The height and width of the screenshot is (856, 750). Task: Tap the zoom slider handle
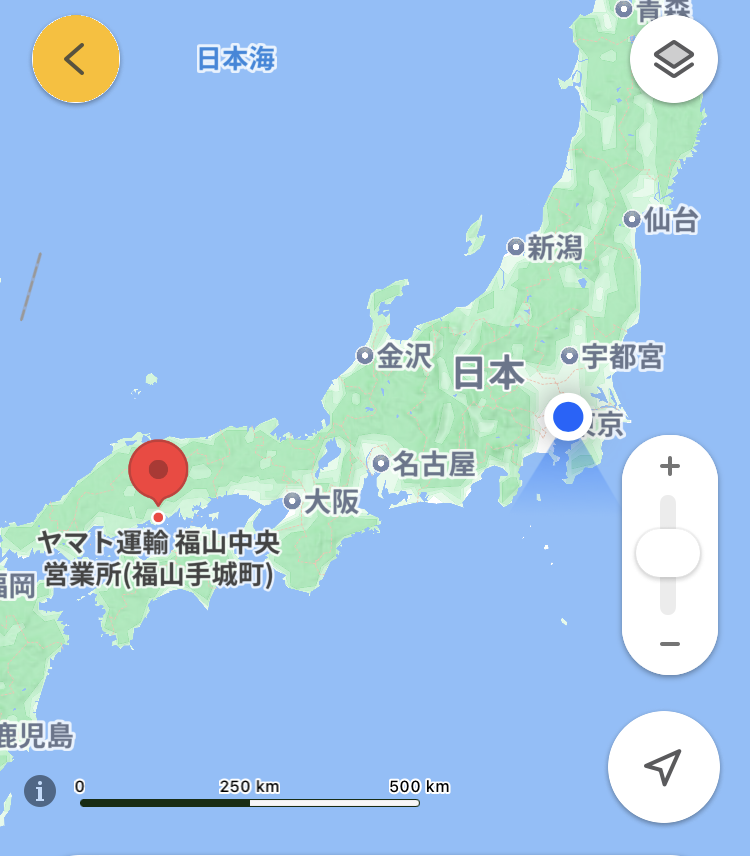click(668, 553)
